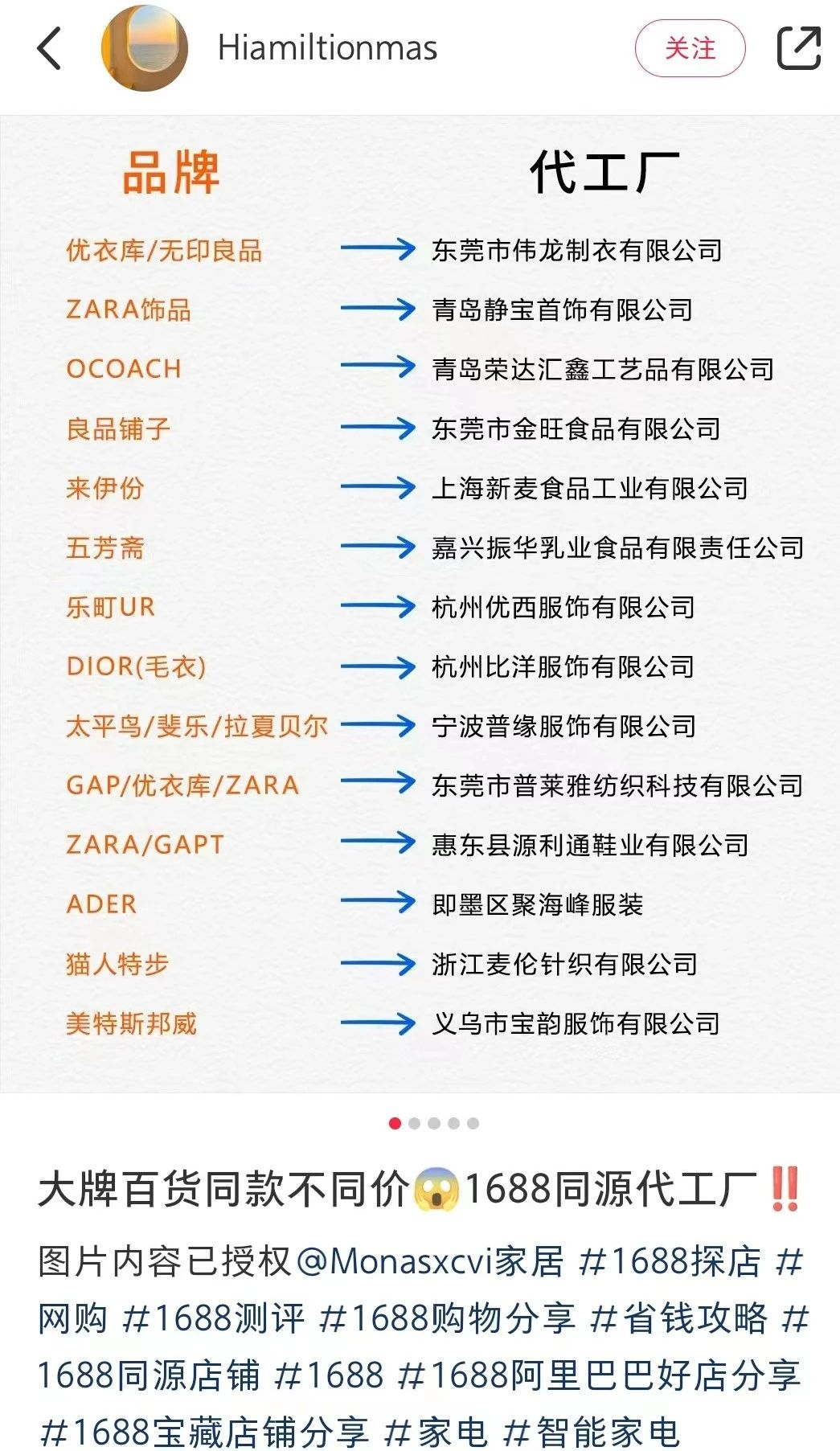Screen dimensions: 840x1451
Task: Open the #智能家电 hashtag
Action: [592, 1432]
